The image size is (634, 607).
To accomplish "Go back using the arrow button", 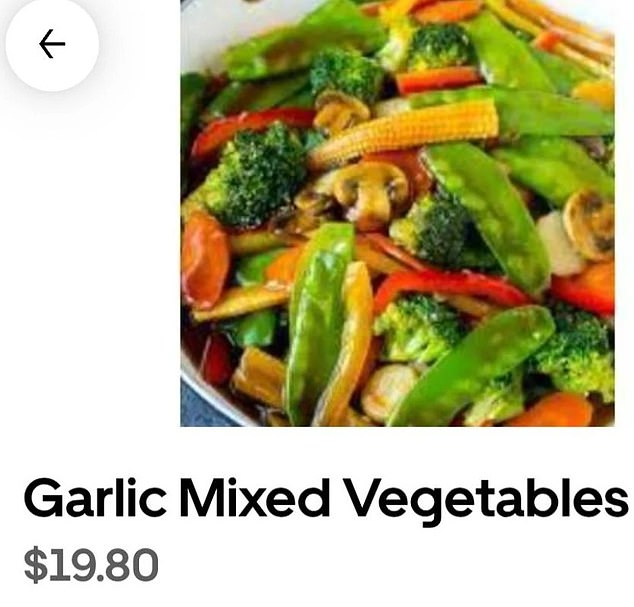I will [x=52, y=44].
